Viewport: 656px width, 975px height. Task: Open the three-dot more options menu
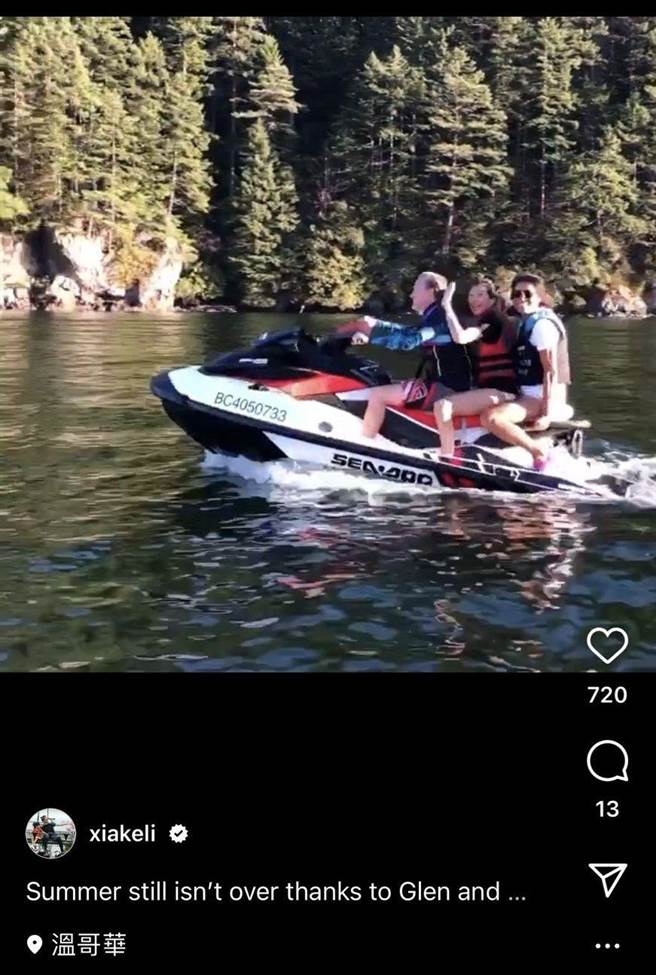[x=607, y=946]
